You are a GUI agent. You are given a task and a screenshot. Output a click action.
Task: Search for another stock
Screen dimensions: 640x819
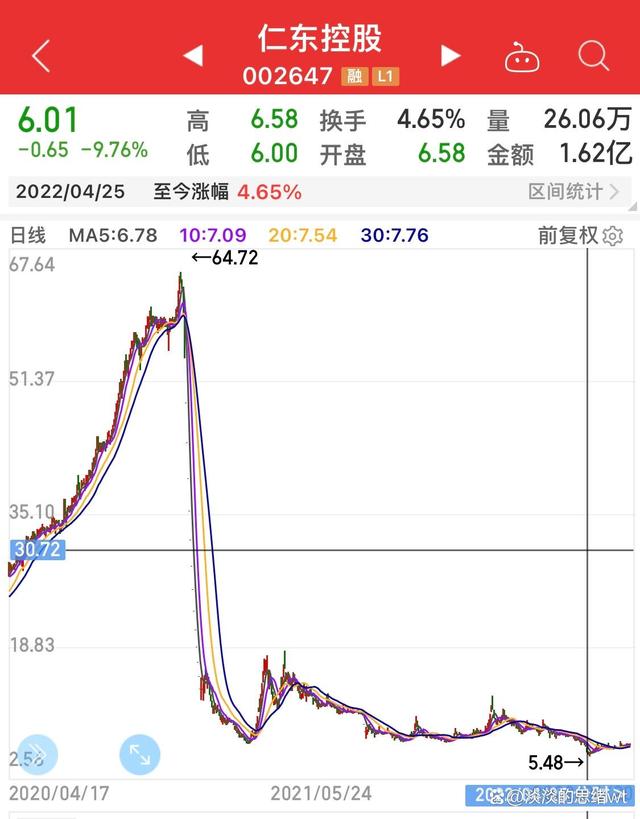coord(594,56)
